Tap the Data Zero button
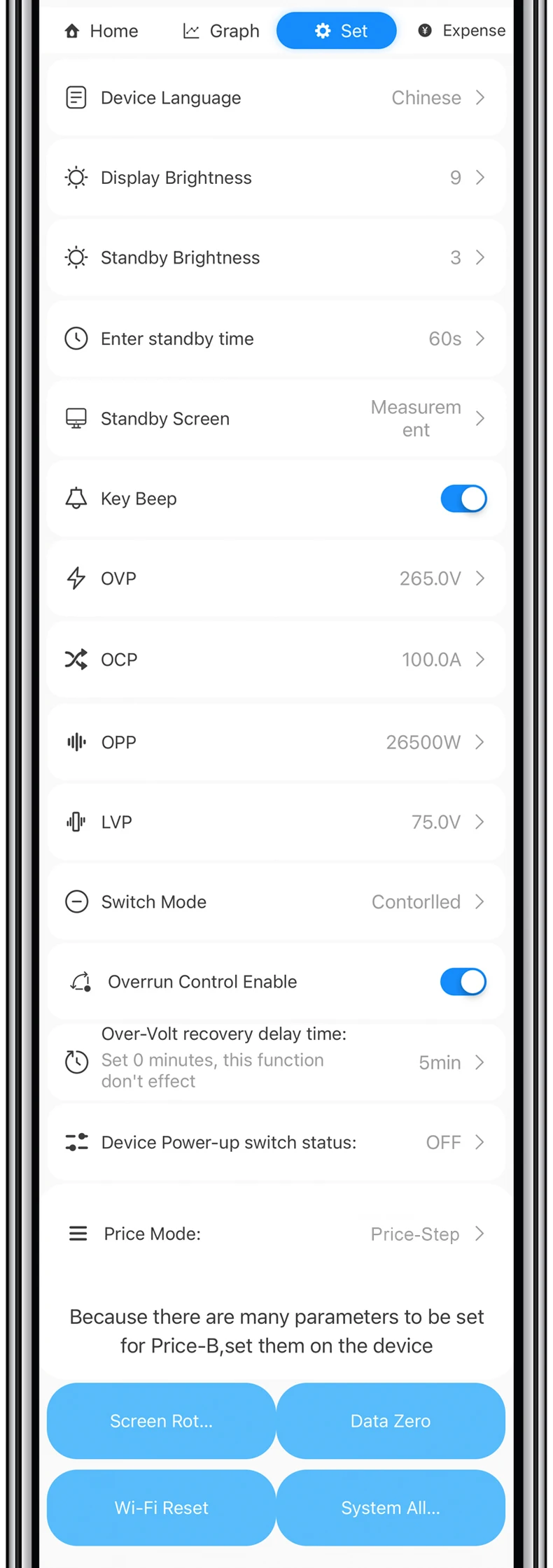The height and width of the screenshot is (1568, 553). (x=391, y=1420)
